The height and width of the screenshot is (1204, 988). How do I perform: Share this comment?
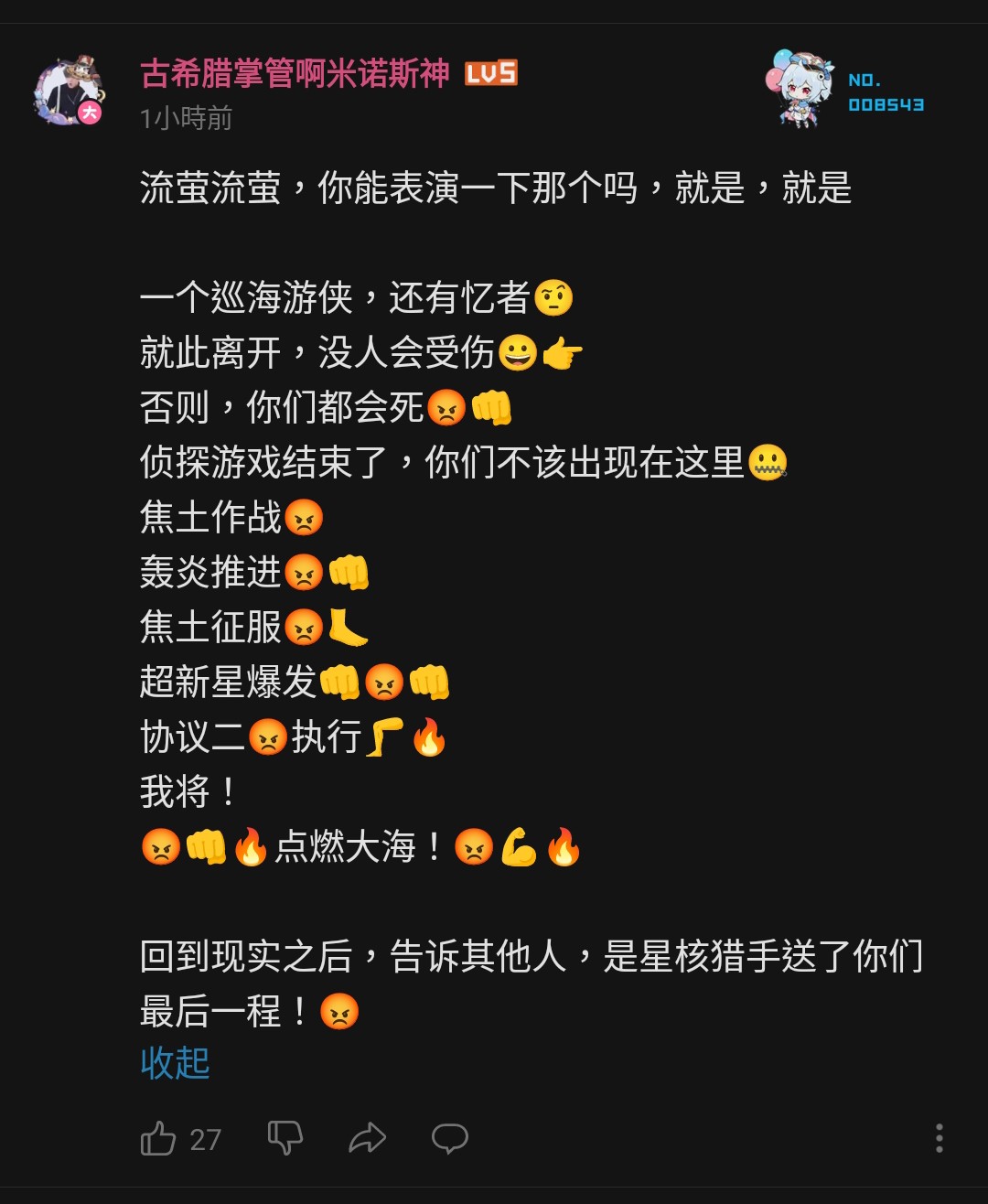pyautogui.click(x=367, y=1139)
